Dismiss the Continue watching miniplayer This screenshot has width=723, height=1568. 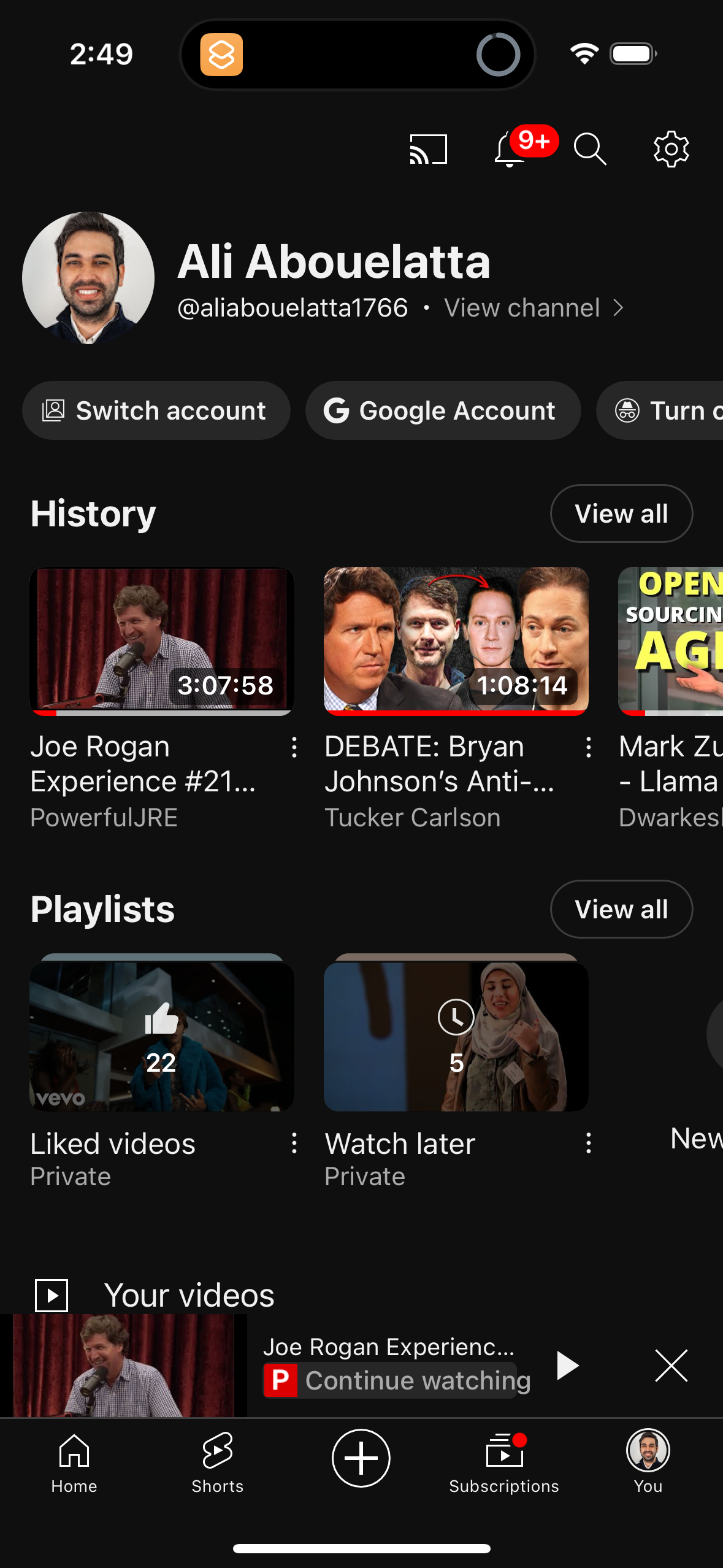click(671, 1366)
